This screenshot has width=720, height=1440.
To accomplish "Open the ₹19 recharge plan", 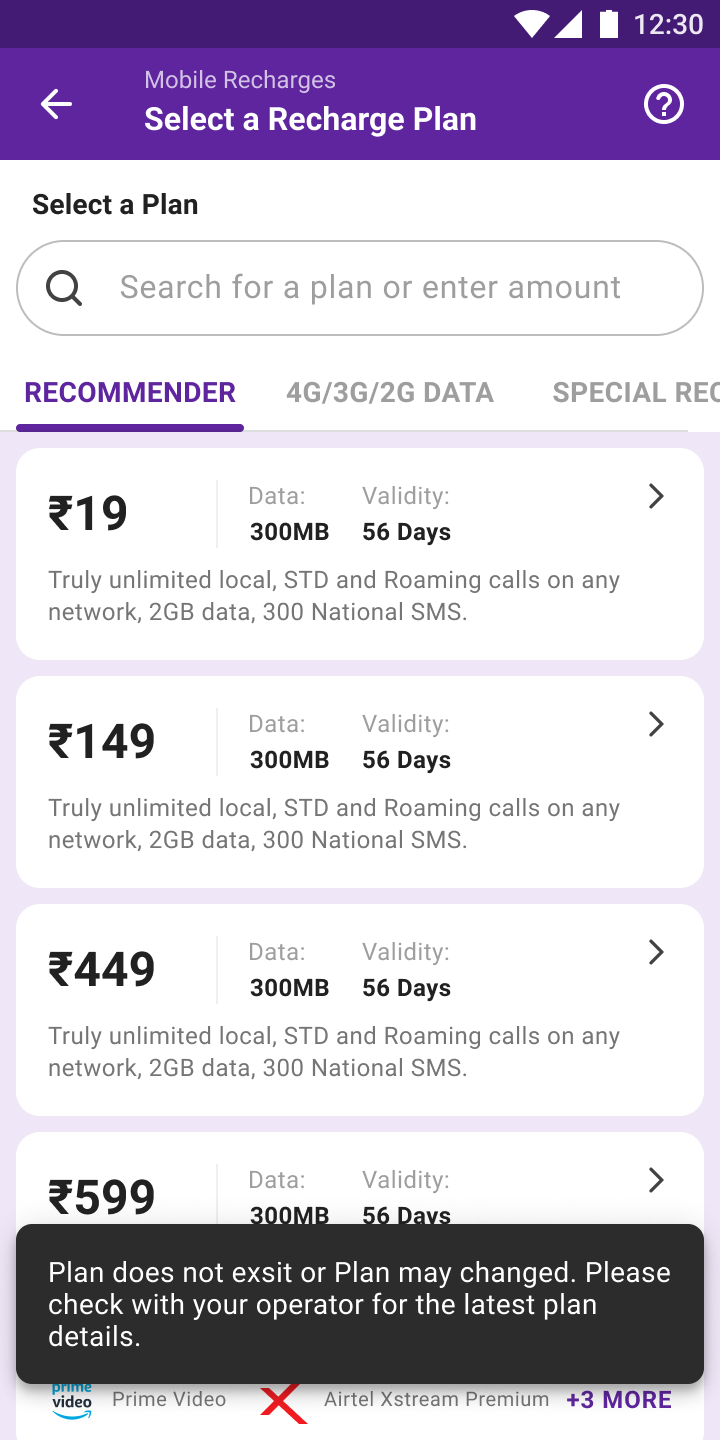I will coord(360,554).
